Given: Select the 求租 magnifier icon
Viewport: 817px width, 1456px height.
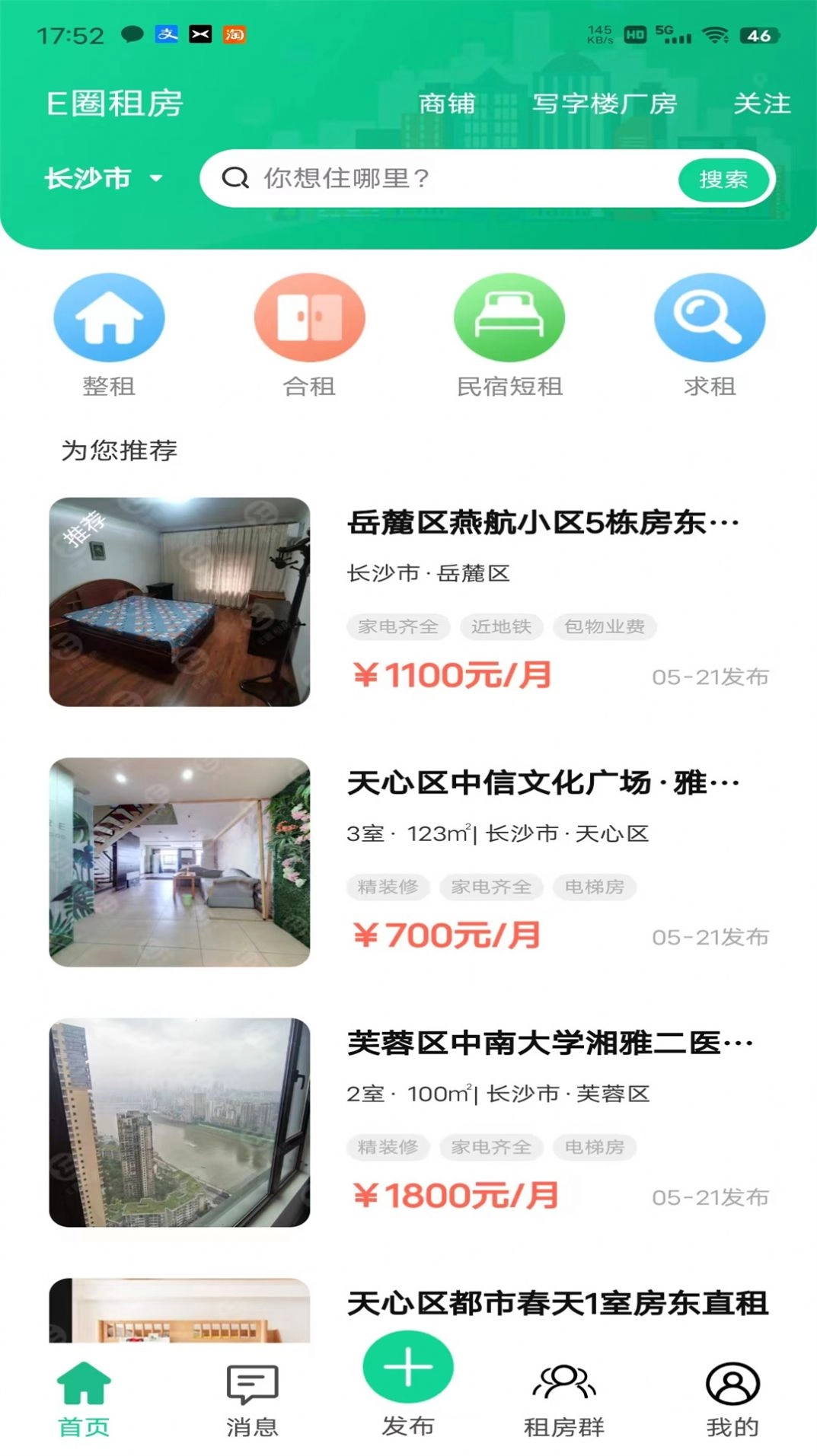Looking at the screenshot, I should [x=709, y=317].
